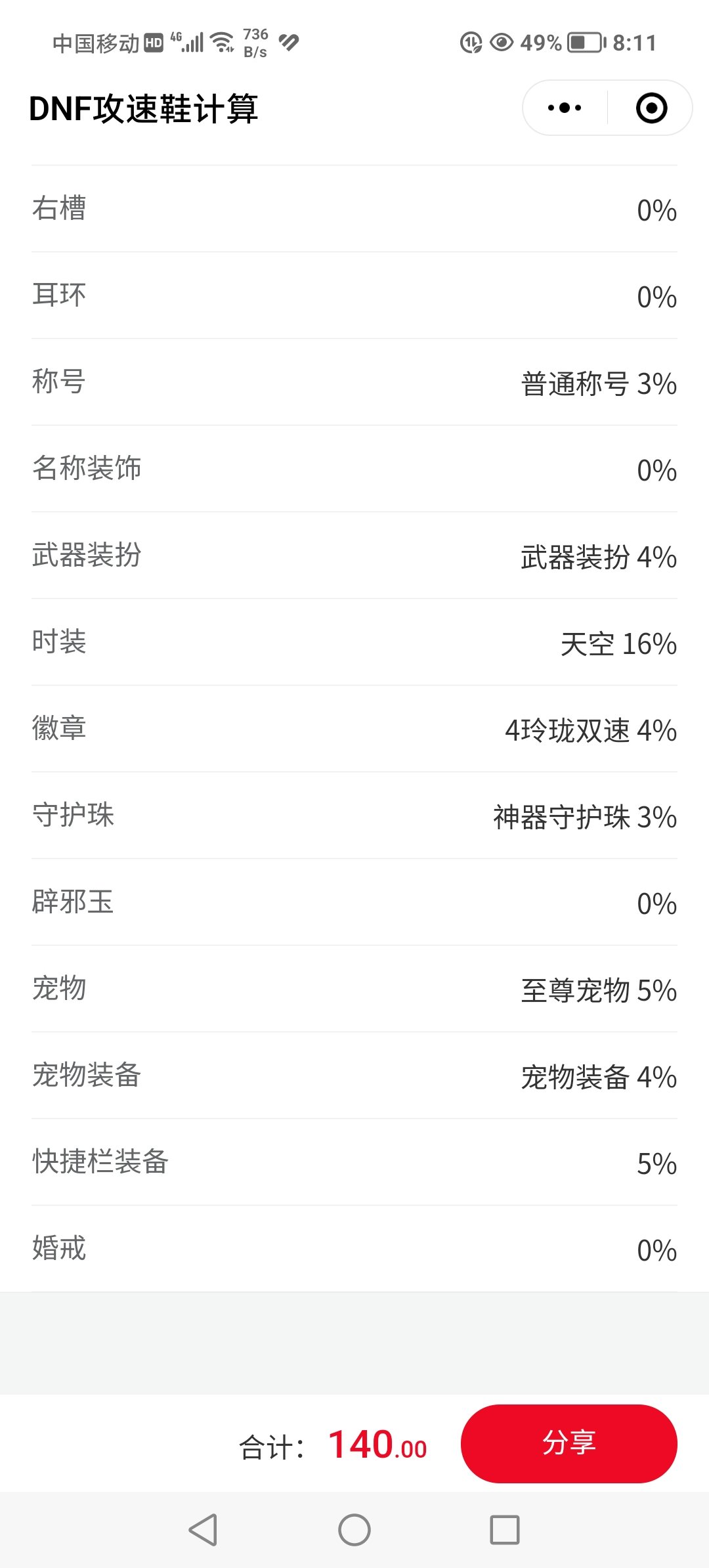
Task: Close the mini program via circle icon
Action: click(651, 108)
